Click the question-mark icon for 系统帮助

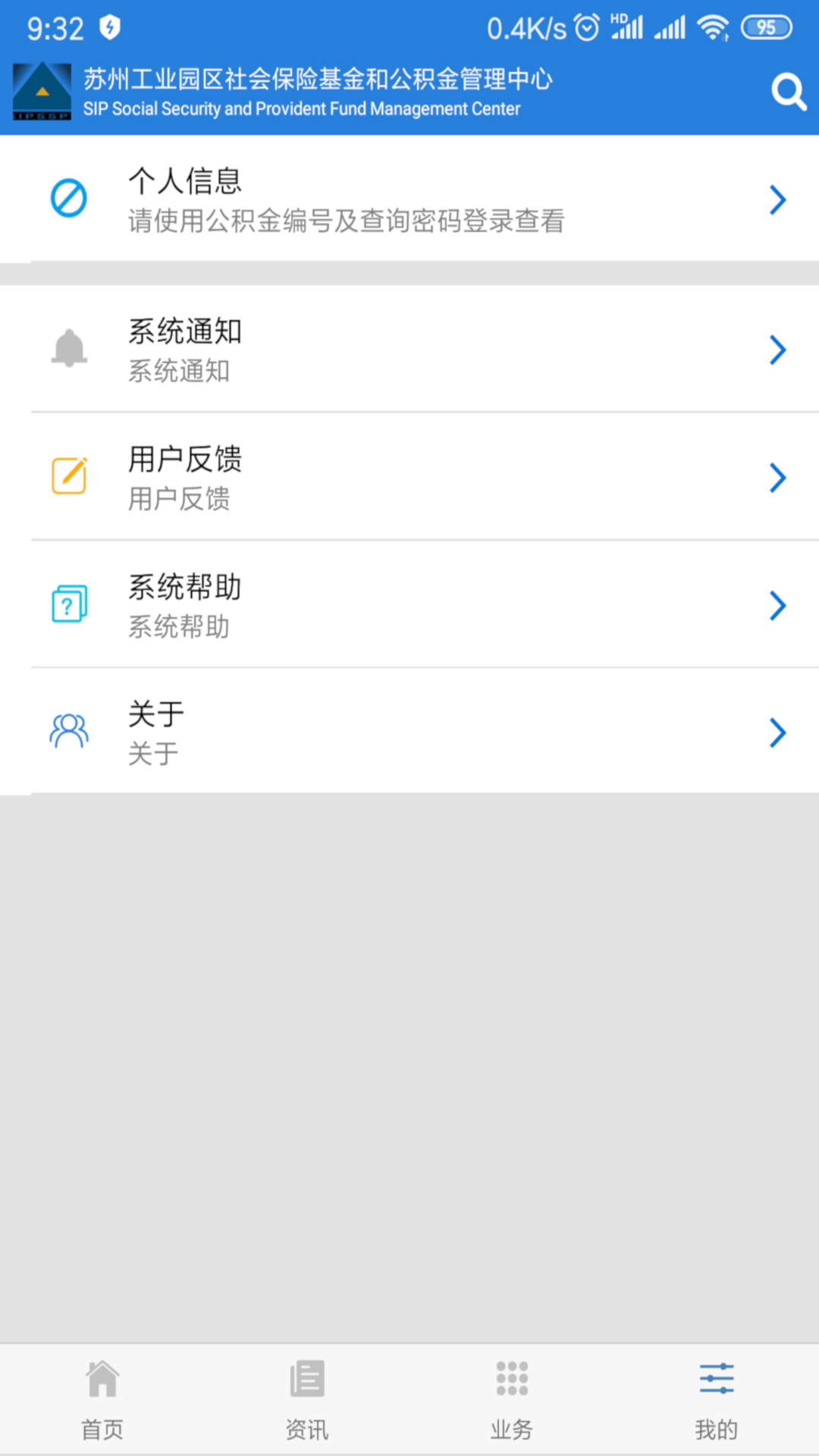[x=68, y=604]
